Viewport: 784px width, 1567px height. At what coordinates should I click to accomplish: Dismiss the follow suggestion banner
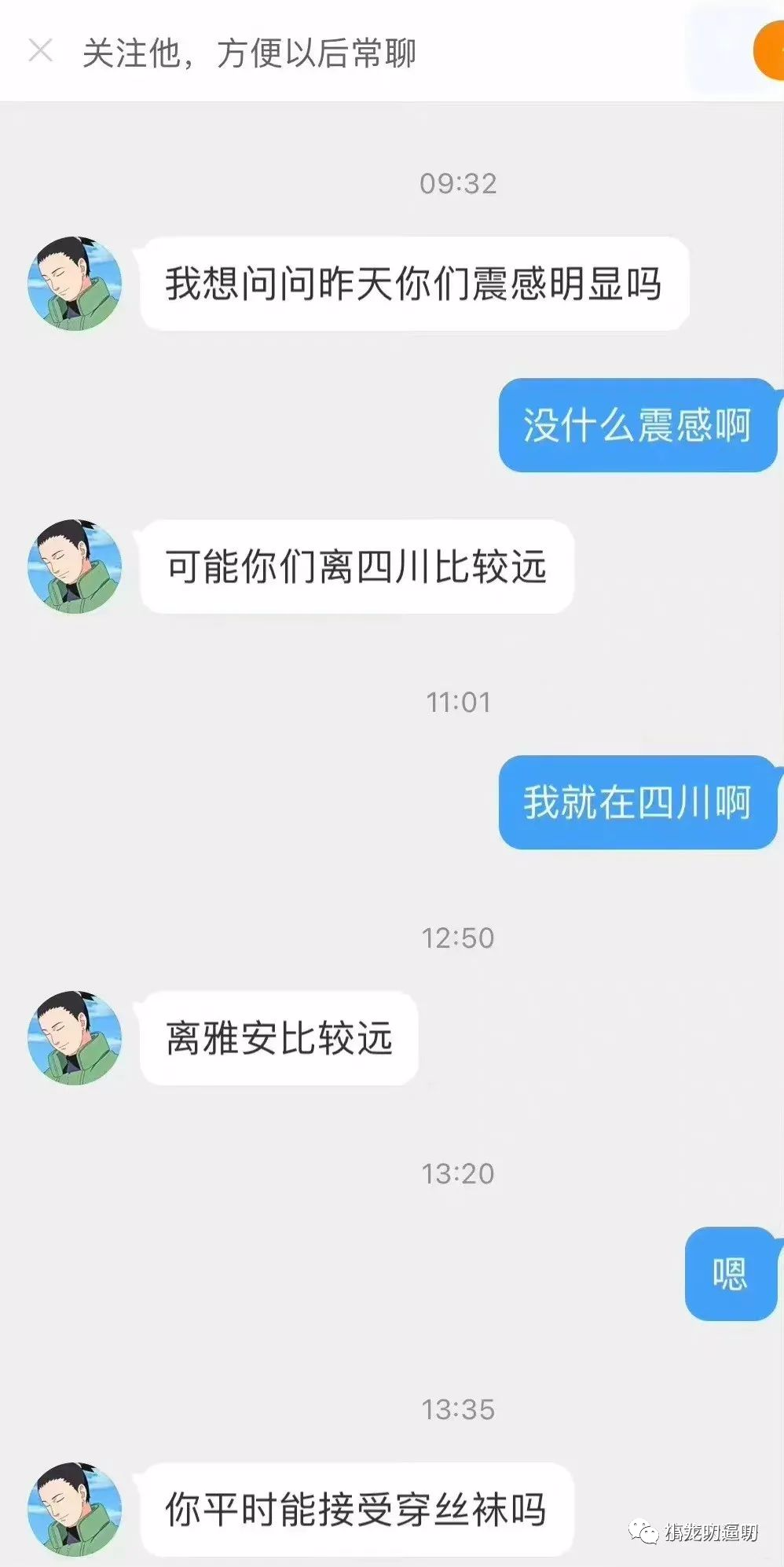pos(41,51)
